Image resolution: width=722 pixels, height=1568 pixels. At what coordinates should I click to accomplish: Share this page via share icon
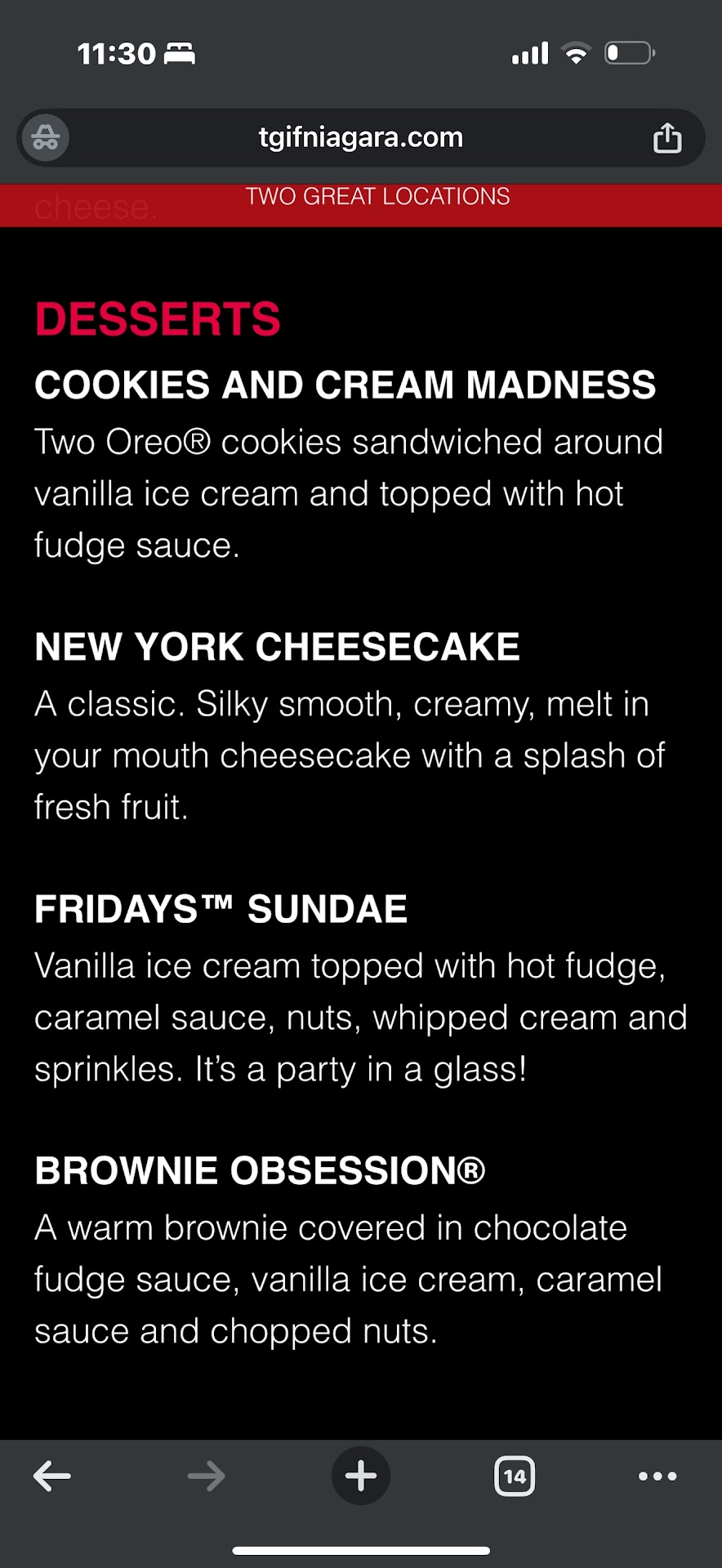click(666, 138)
